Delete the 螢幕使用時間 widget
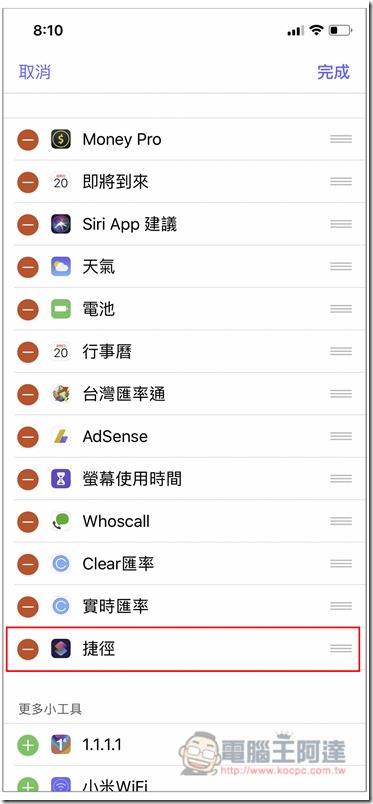Viewport: 373px width, 804px height. [28, 479]
